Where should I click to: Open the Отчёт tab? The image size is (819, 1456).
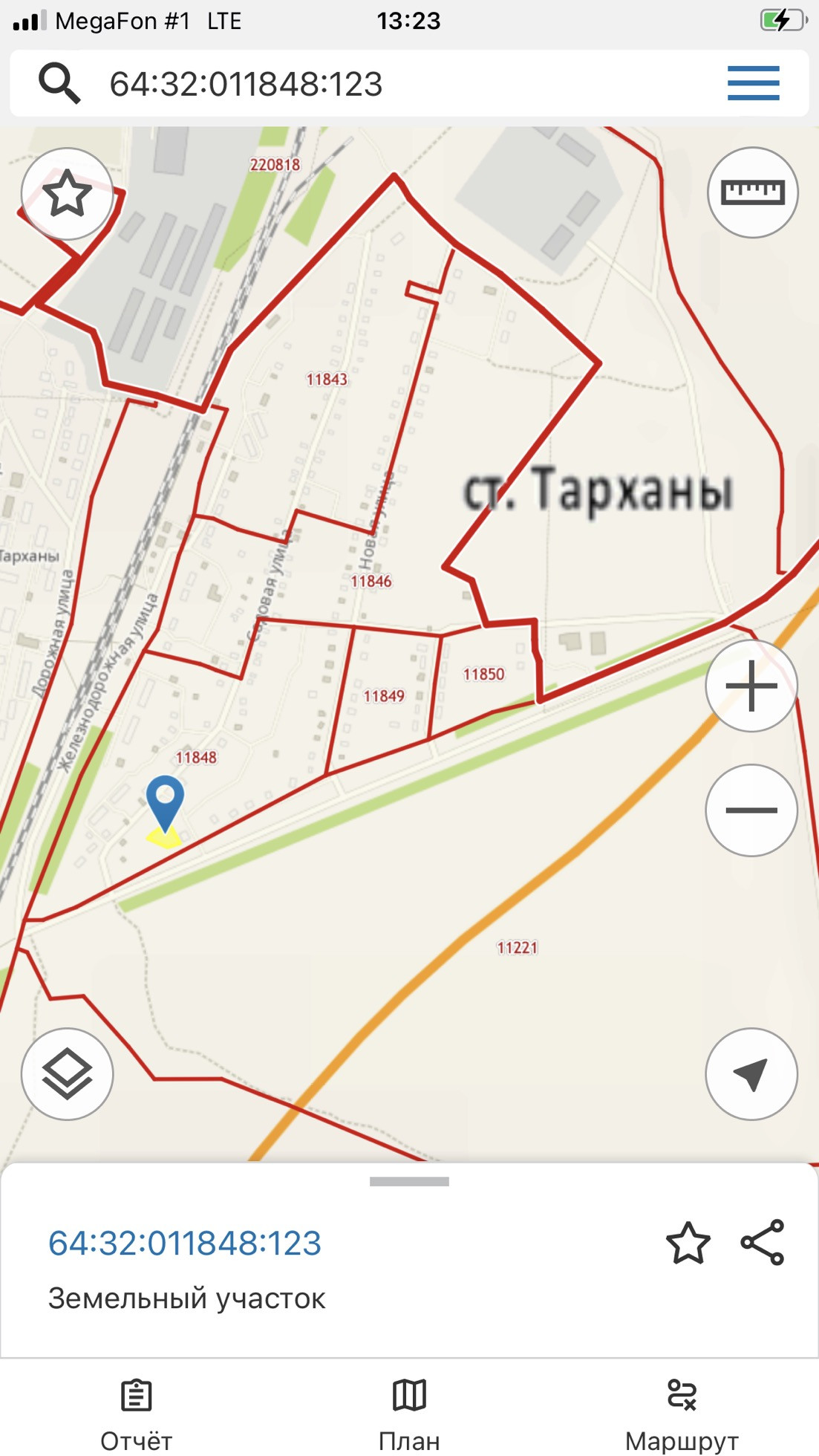coord(137,1416)
